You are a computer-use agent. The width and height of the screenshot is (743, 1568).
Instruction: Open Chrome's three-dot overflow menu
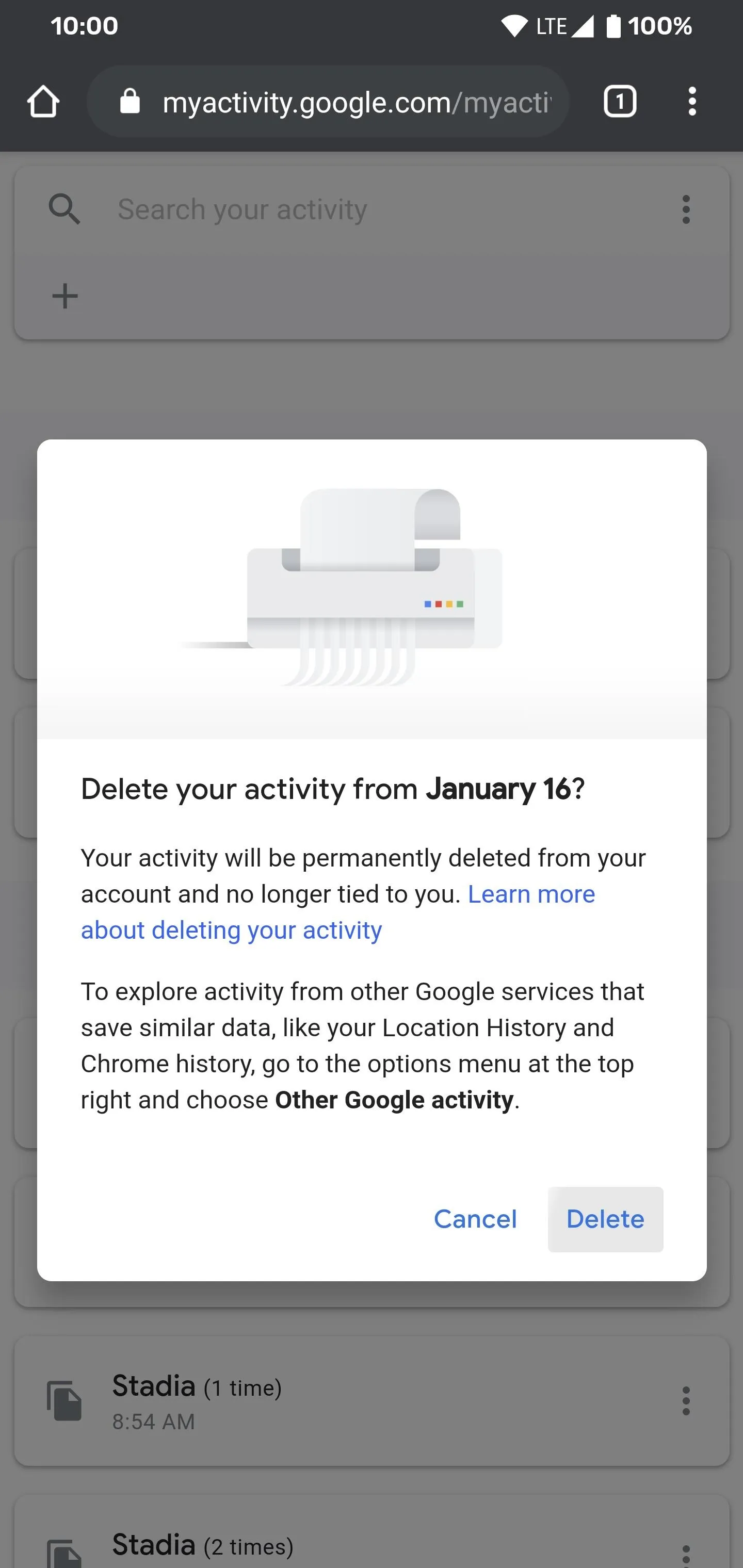click(692, 101)
